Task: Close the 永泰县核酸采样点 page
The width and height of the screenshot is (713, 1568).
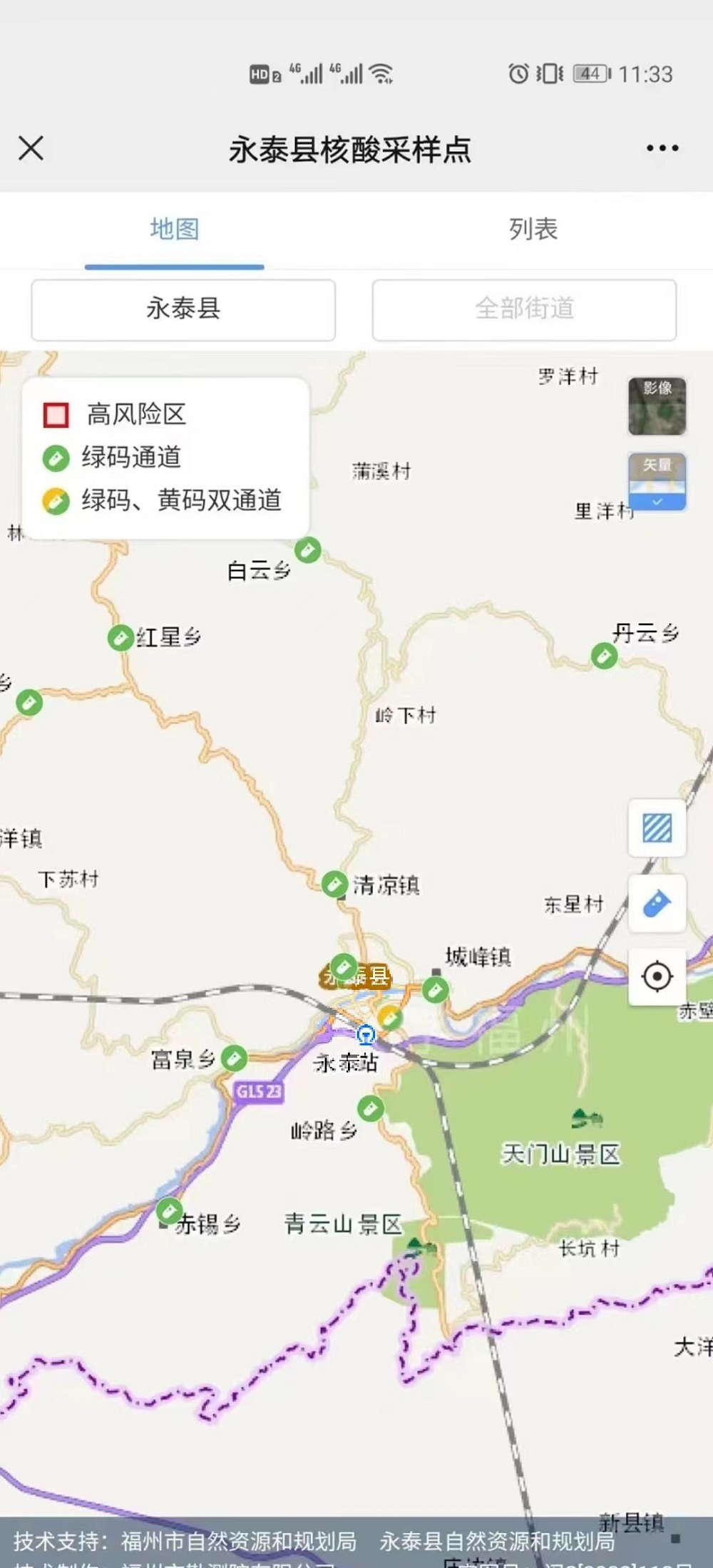Action: pyautogui.click(x=31, y=149)
